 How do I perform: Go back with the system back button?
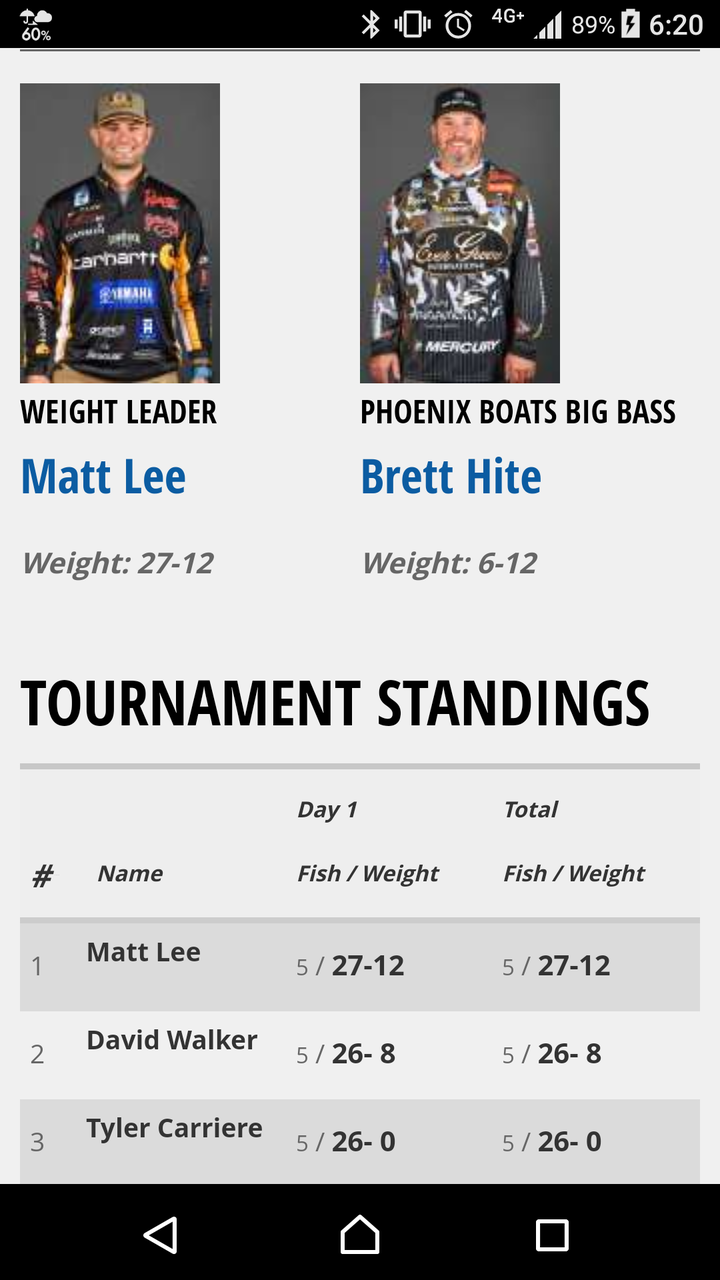coord(161,1234)
